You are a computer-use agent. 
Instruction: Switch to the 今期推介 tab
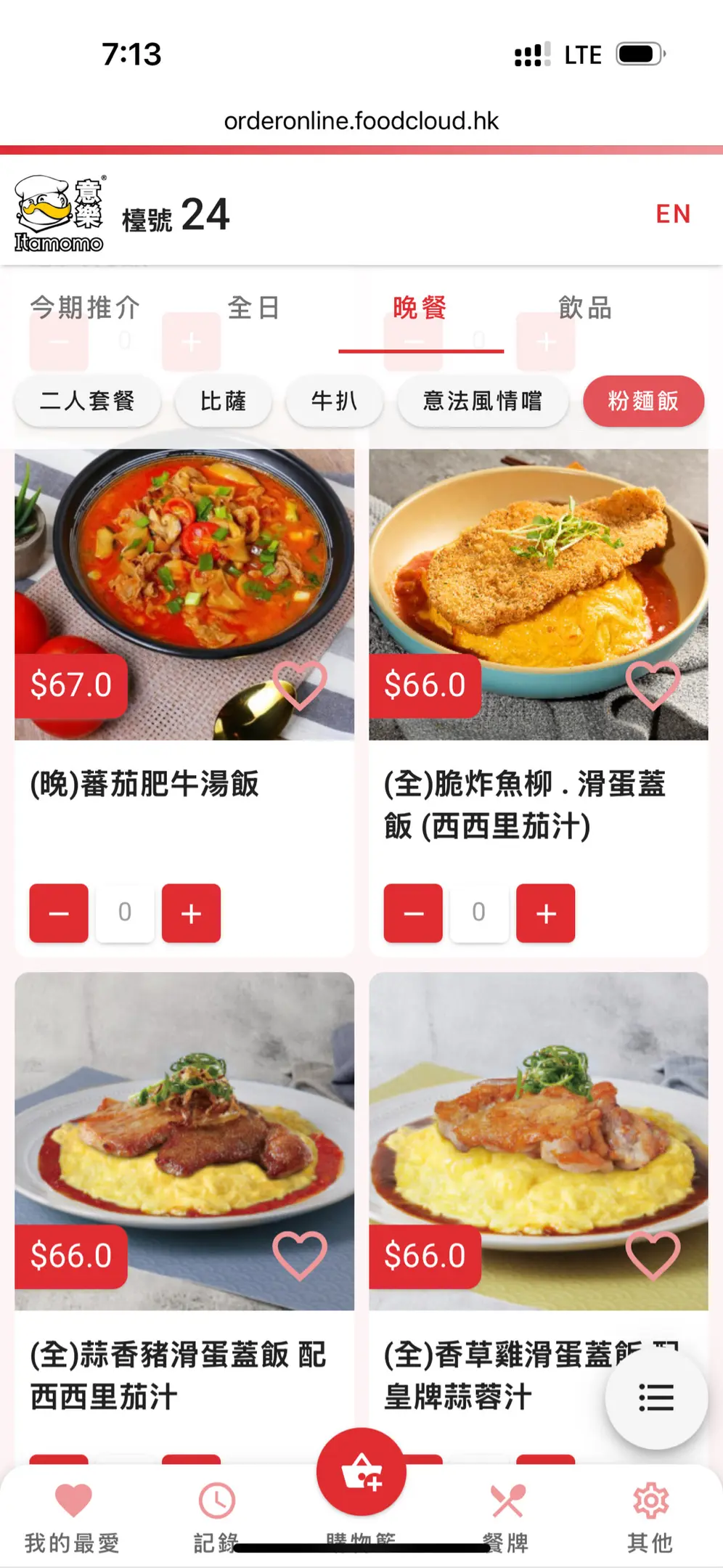[86, 308]
